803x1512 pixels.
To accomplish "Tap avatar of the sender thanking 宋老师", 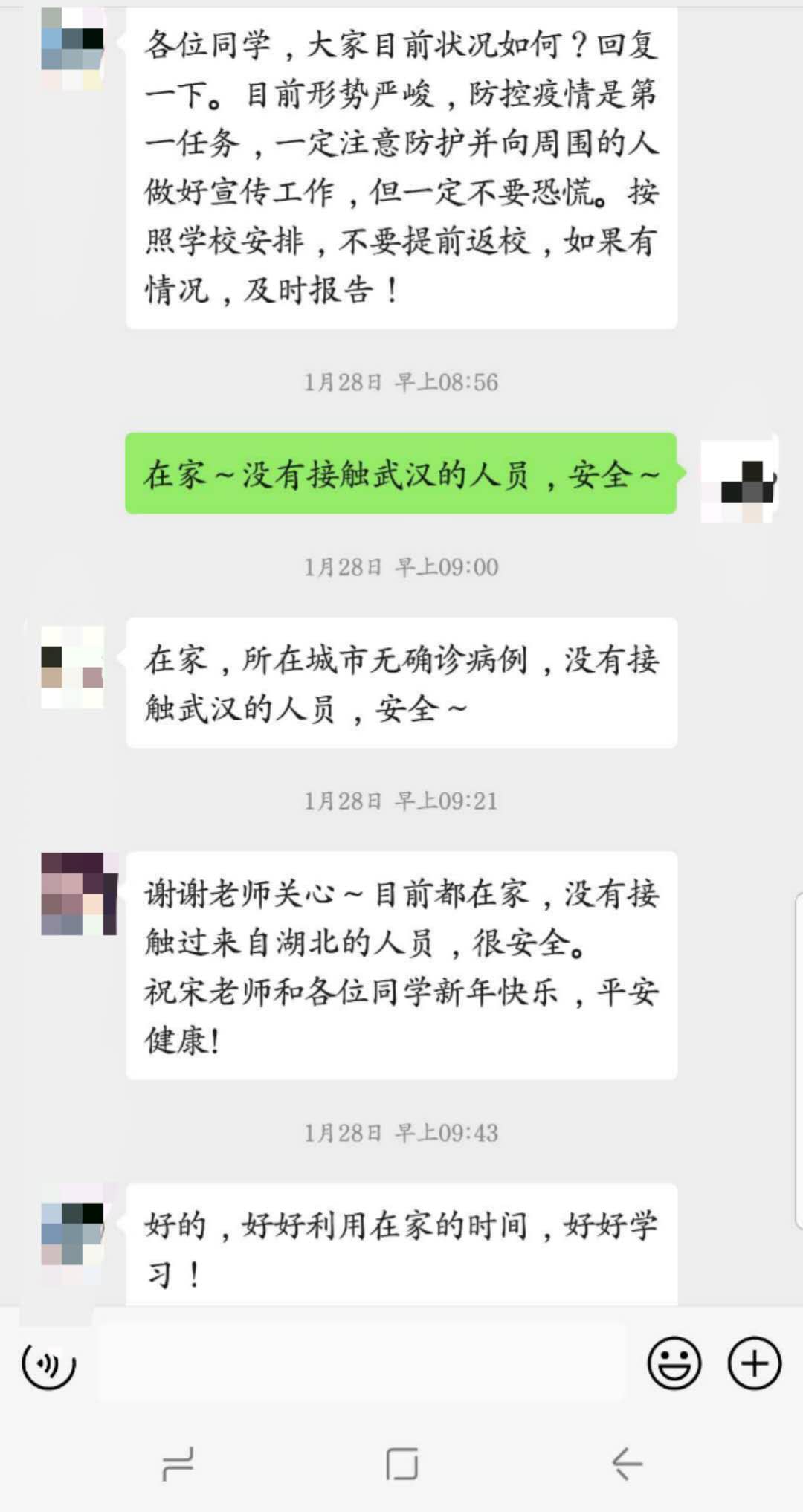I will pyautogui.click(x=79, y=894).
